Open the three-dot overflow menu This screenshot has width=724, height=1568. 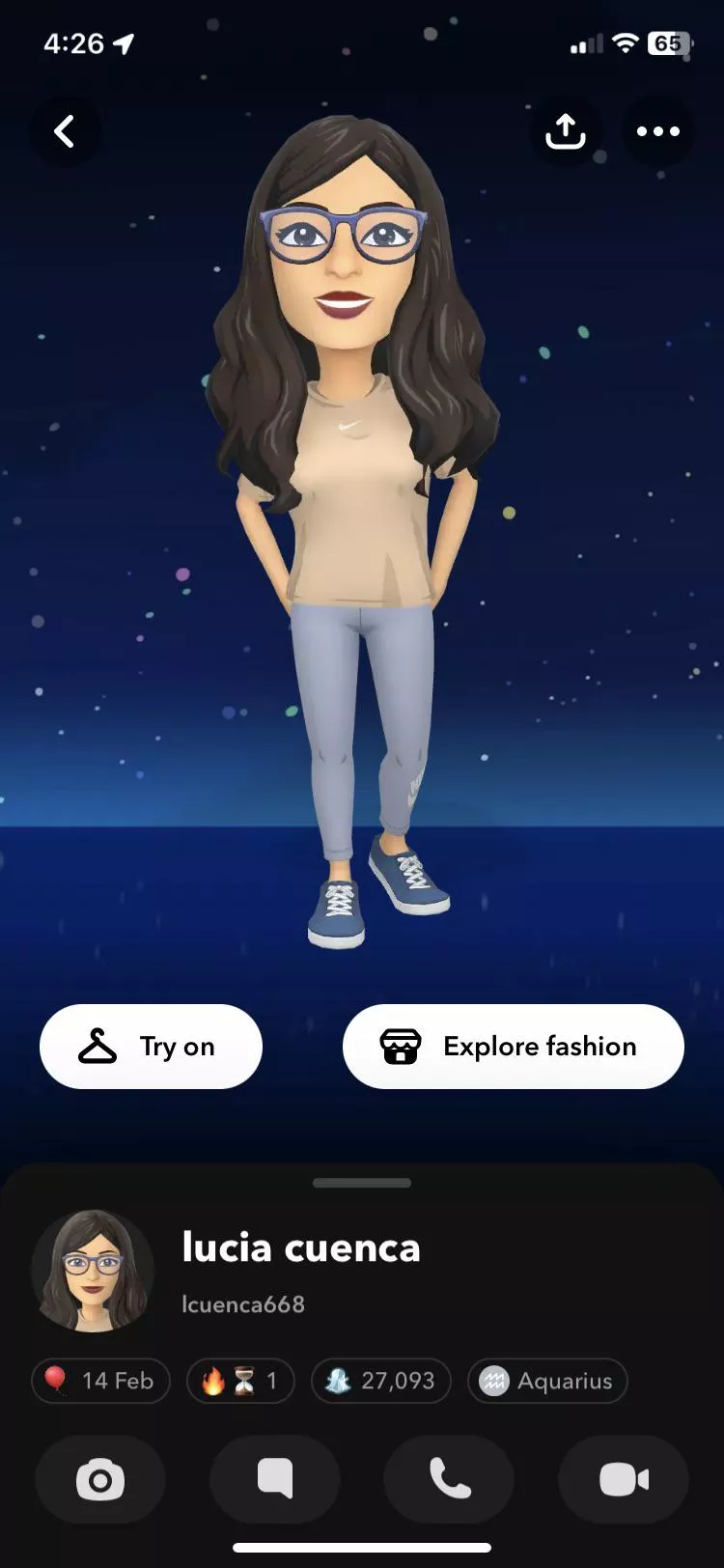tap(657, 131)
